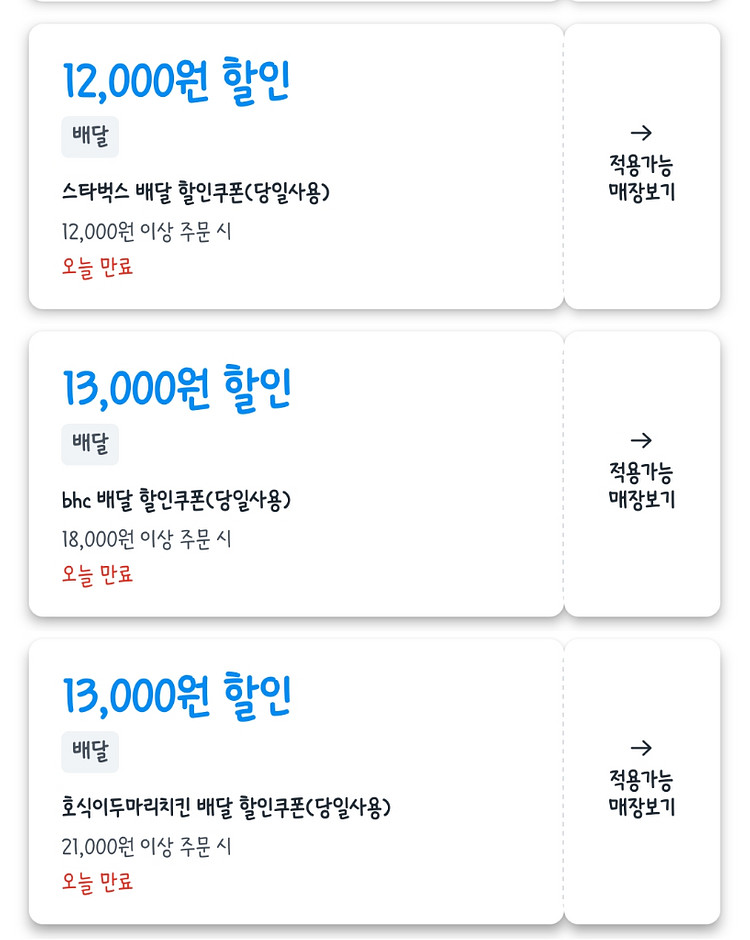750x940 pixels.
Task: Show applicable stores for the 호식이두마리치킨 coupon
Action: (642, 781)
